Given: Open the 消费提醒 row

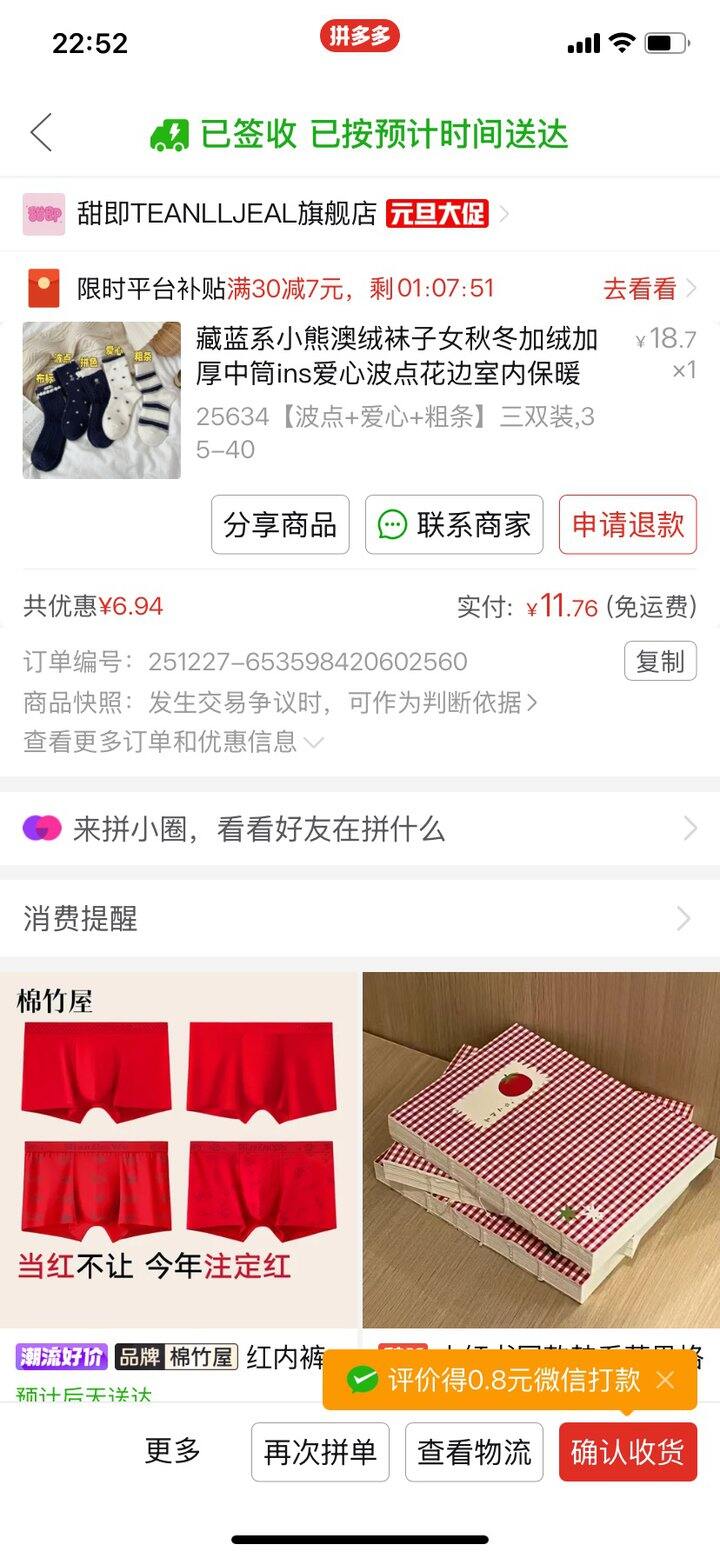Looking at the screenshot, I should tap(360, 919).
